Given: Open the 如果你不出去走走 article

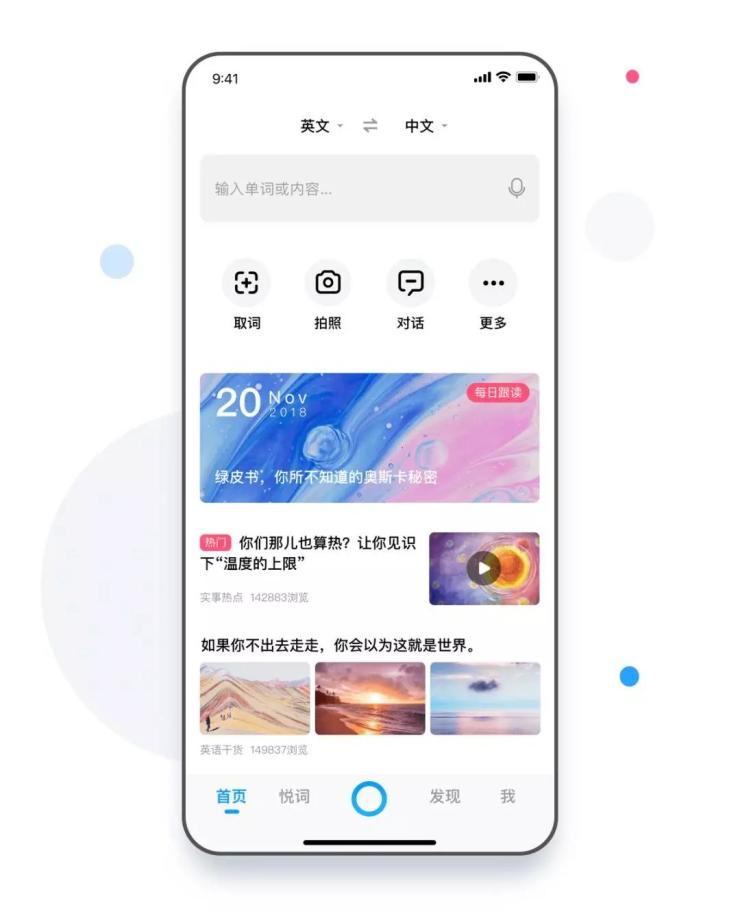Looking at the screenshot, I should coord(338,646).
